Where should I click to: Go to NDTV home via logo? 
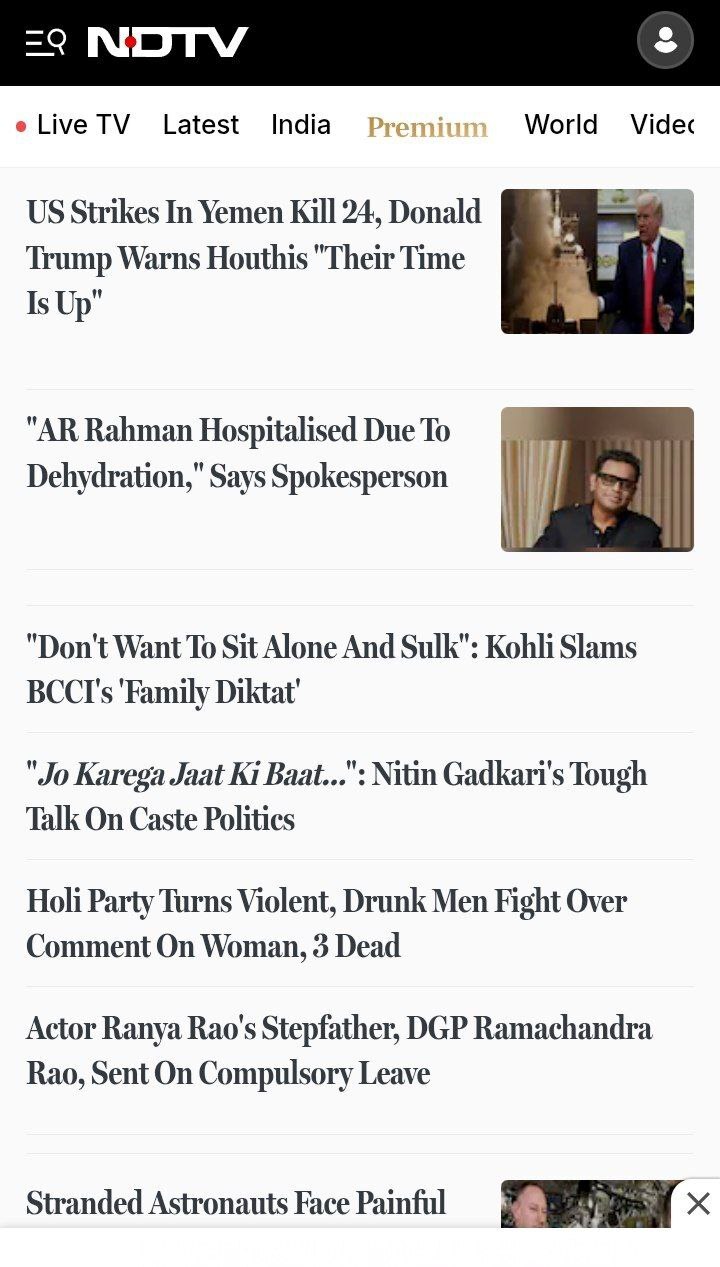(168, 42)
